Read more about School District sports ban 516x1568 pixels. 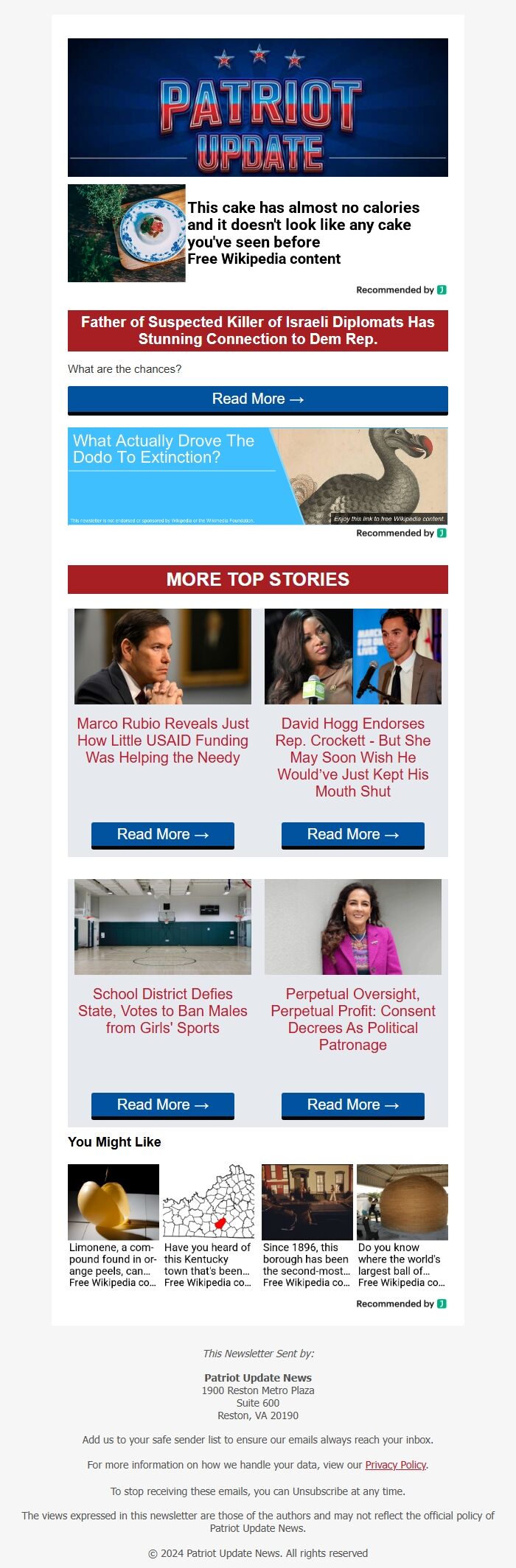click(163, 1105)
